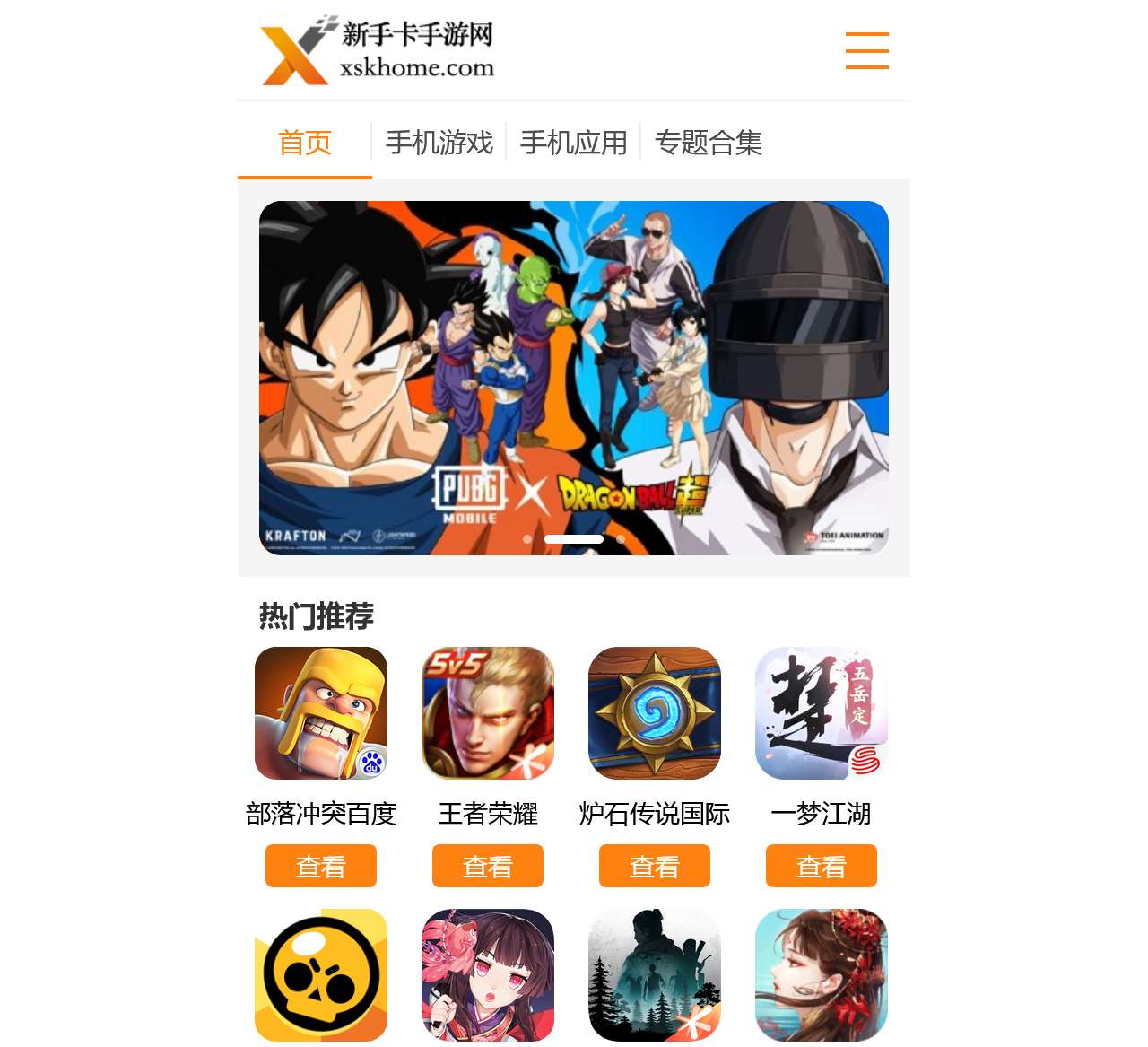The height and width of the screenshot is (1047, 1148).
Task: Switch to the 首页 tab
Action: (x=305, y=143)
